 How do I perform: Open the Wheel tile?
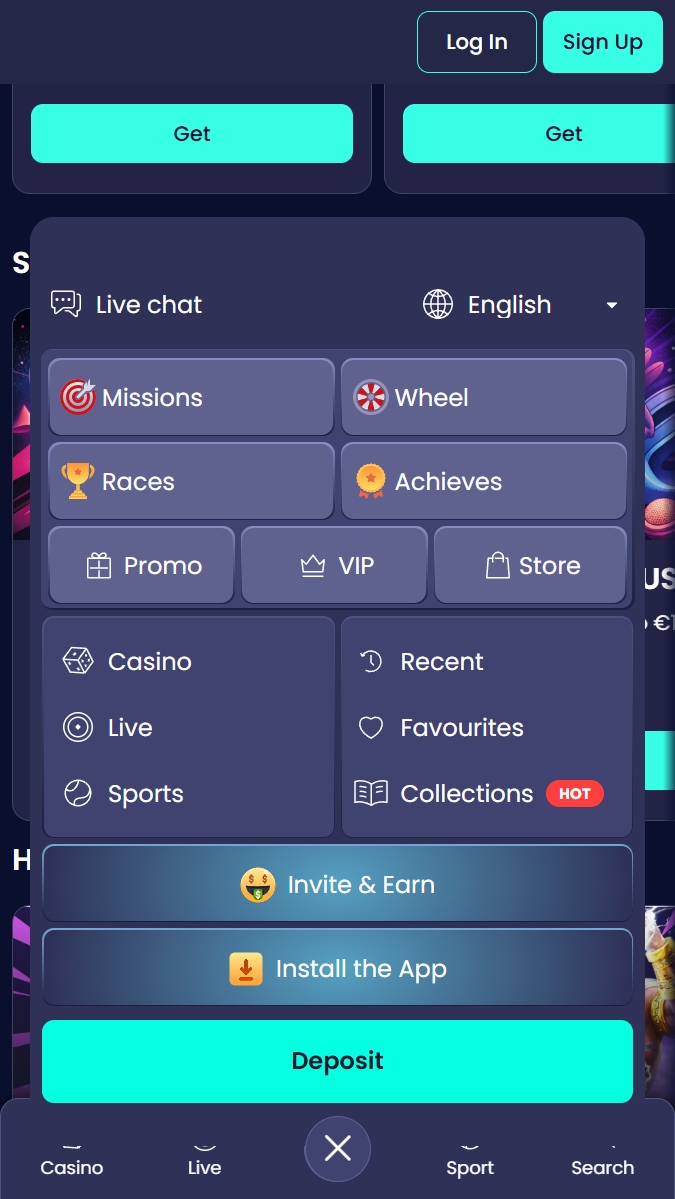[484, 398]
